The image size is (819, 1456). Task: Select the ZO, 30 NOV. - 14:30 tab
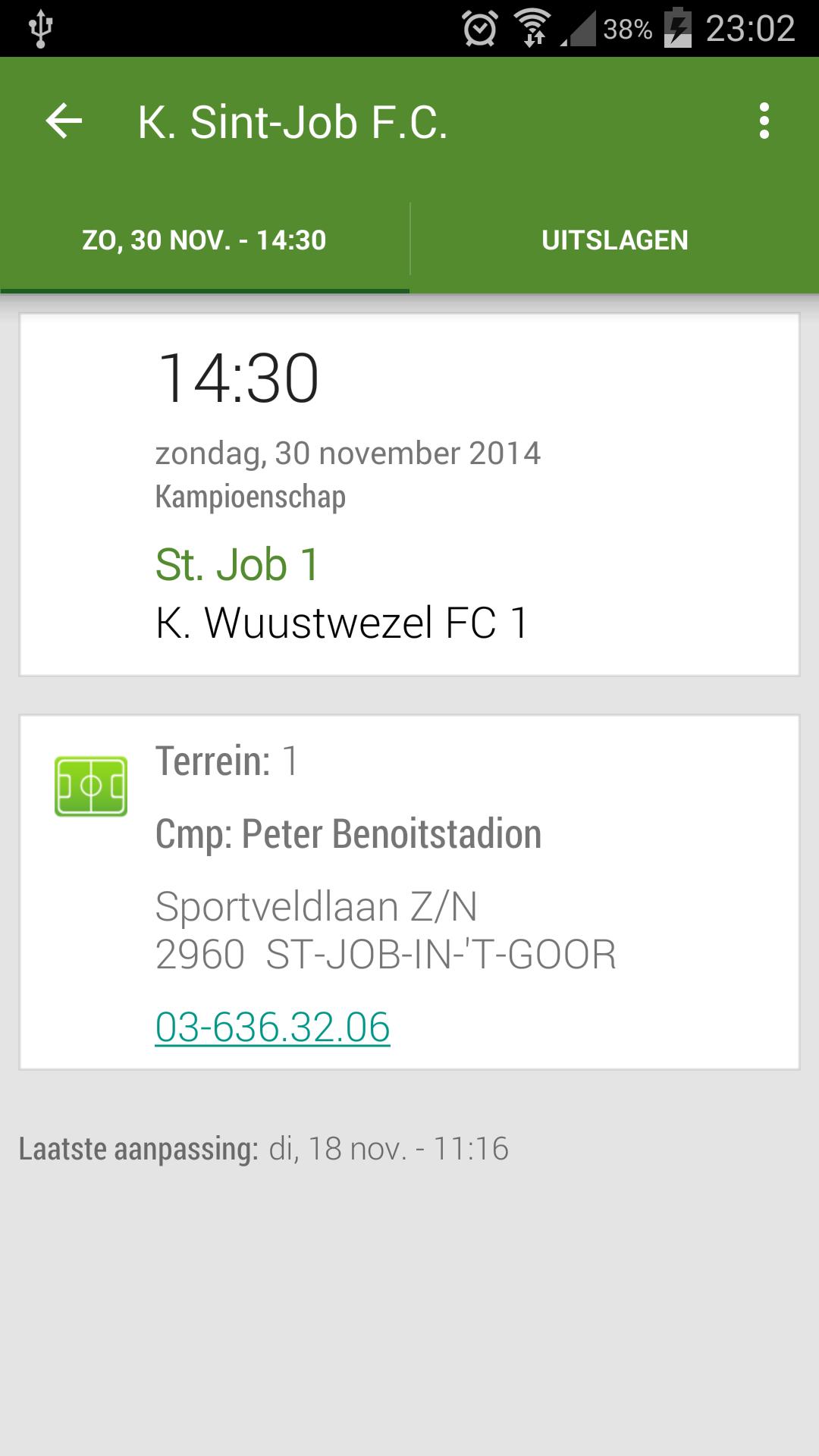[203, 240]
